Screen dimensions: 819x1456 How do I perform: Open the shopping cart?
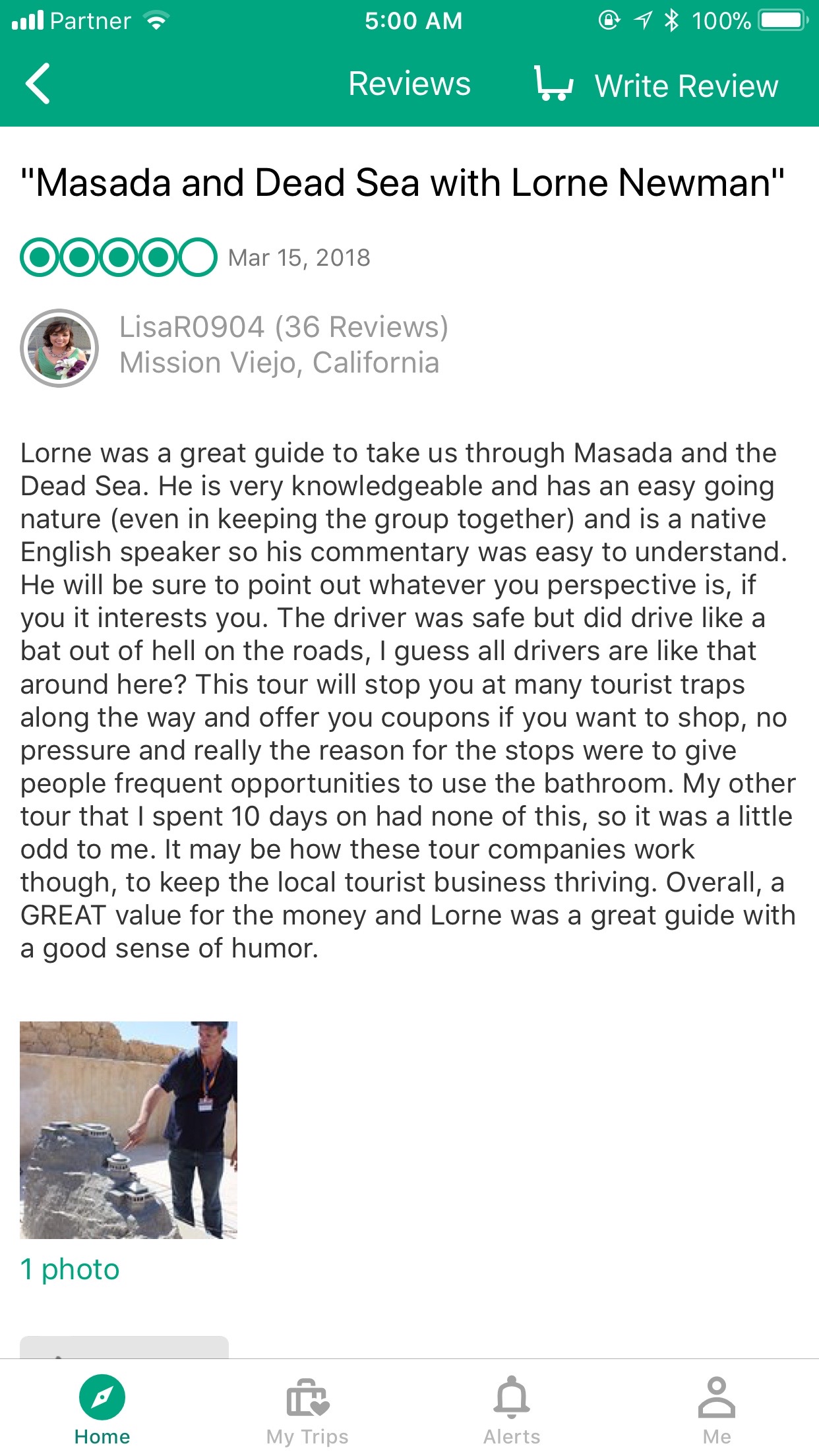click(553, 84)
